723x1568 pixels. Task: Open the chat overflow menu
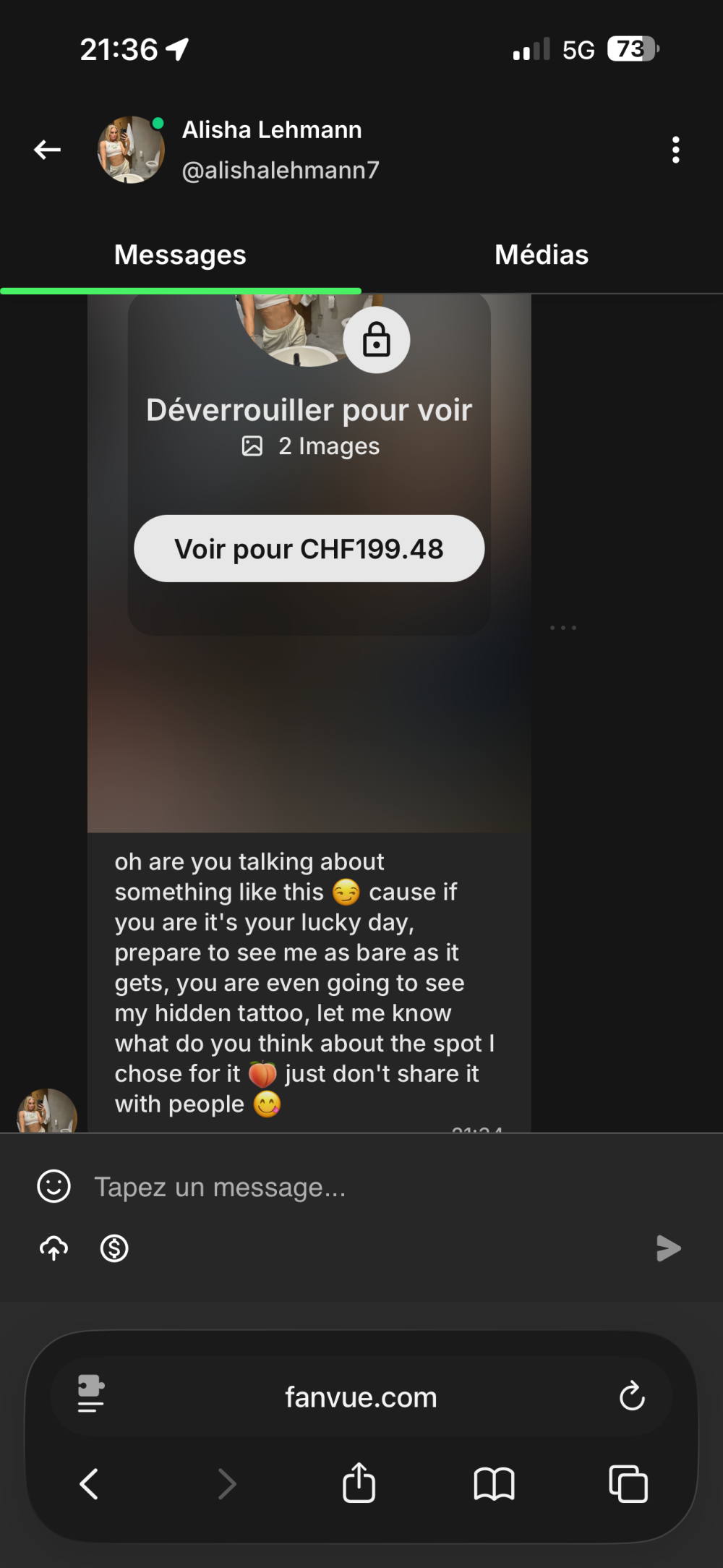[x=675, y=150]
